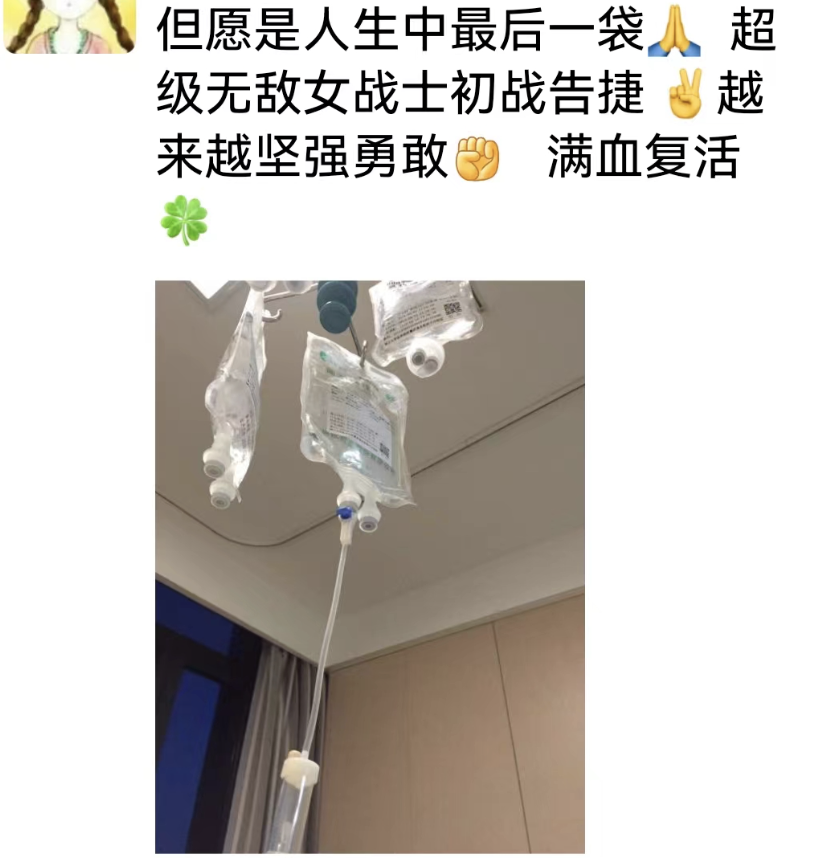Open the poster's cartoon avatar profile
Viewport: 830px width, 858px height.
point(70,26)
